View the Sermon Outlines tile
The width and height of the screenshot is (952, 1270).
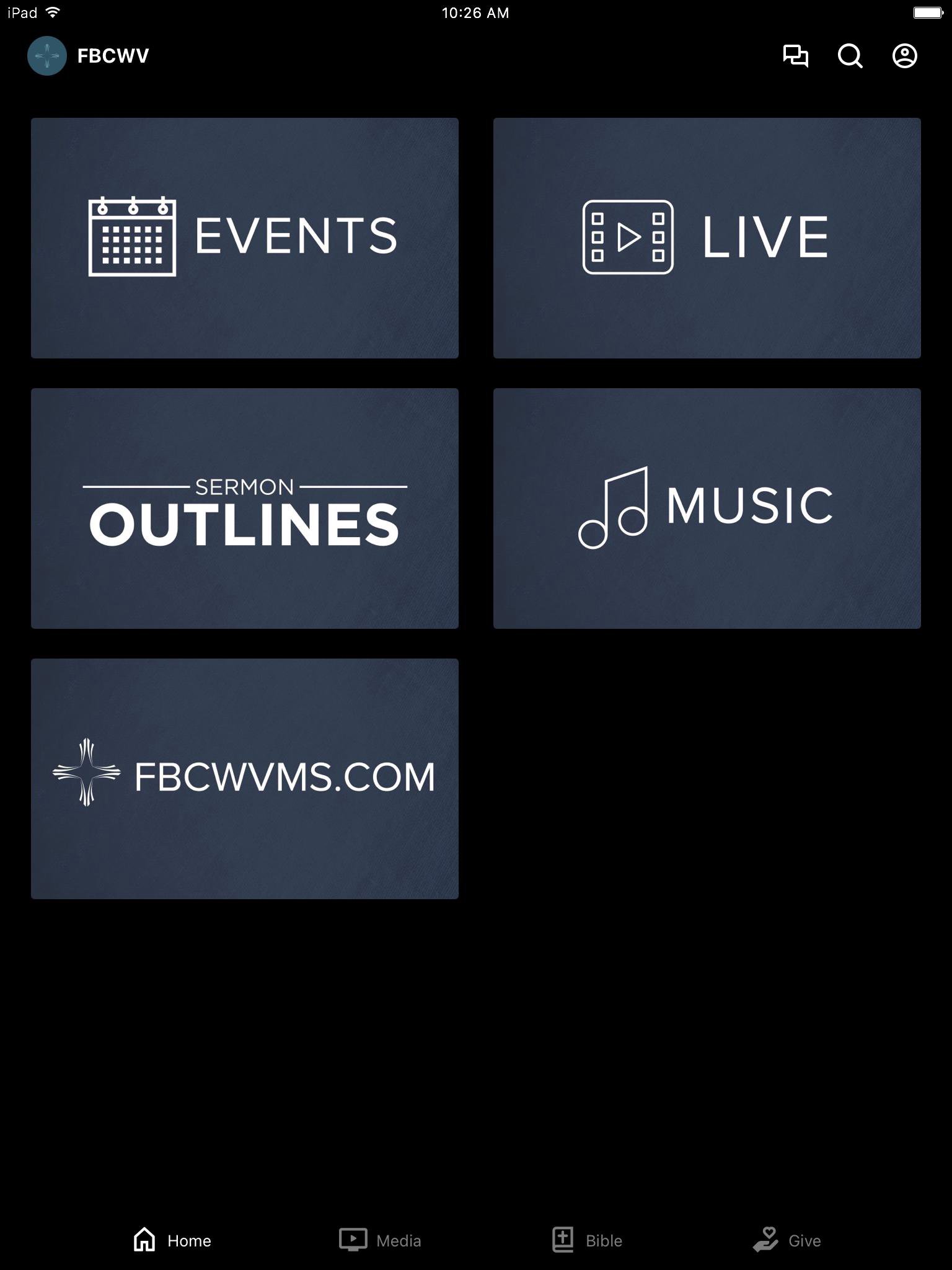pyautogui.click(x=245, y=508)
